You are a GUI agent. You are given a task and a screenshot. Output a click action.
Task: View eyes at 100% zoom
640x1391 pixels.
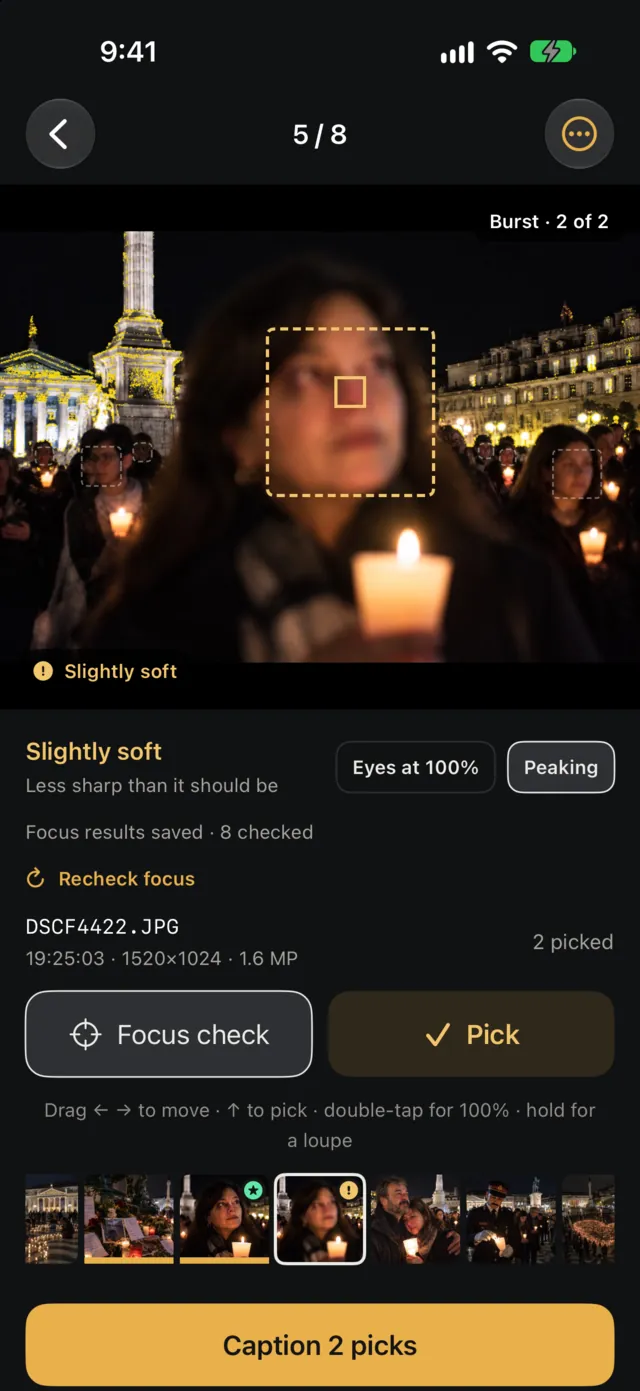tap(415, 767)
